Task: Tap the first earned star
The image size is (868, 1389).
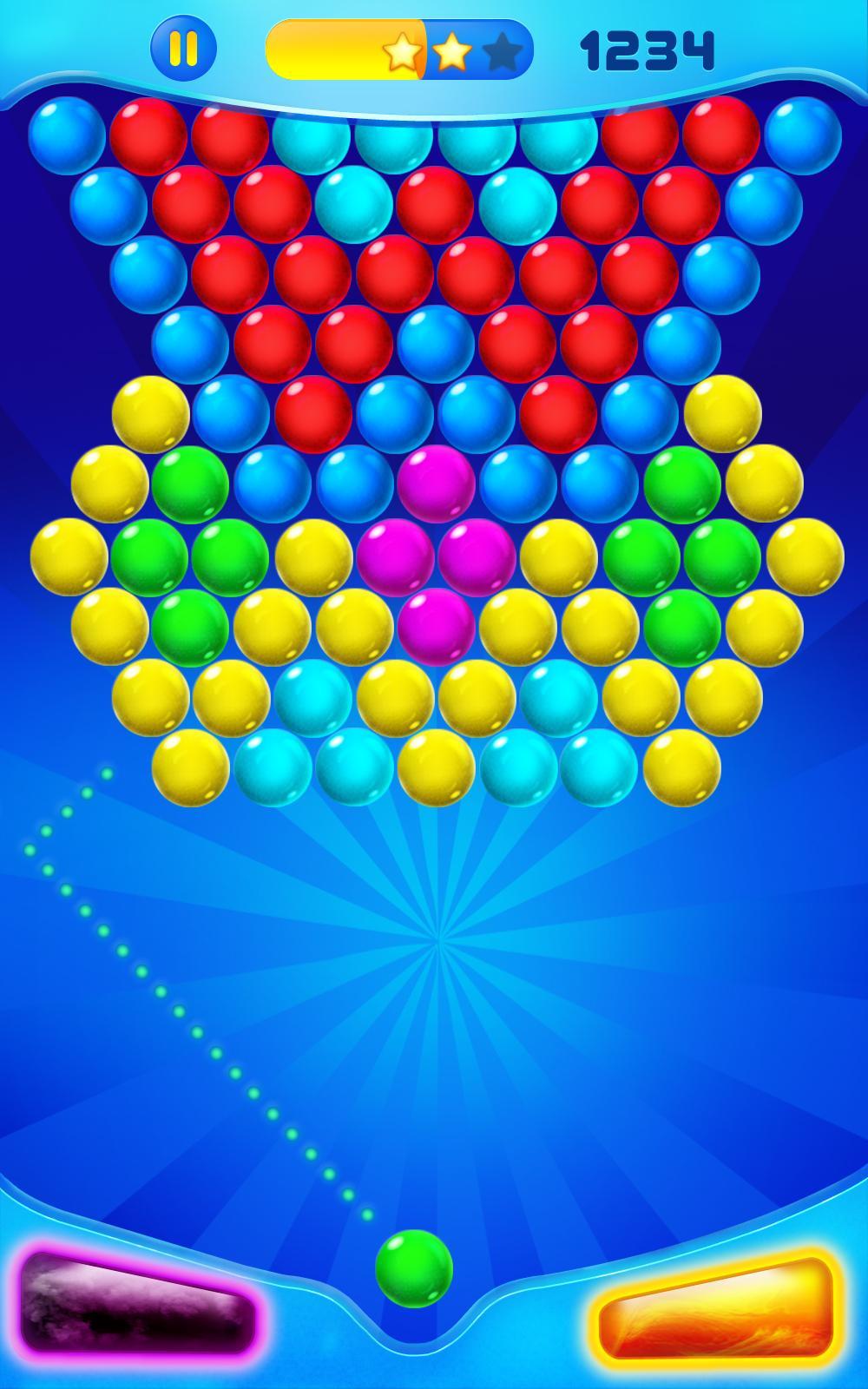Action: 401,49
